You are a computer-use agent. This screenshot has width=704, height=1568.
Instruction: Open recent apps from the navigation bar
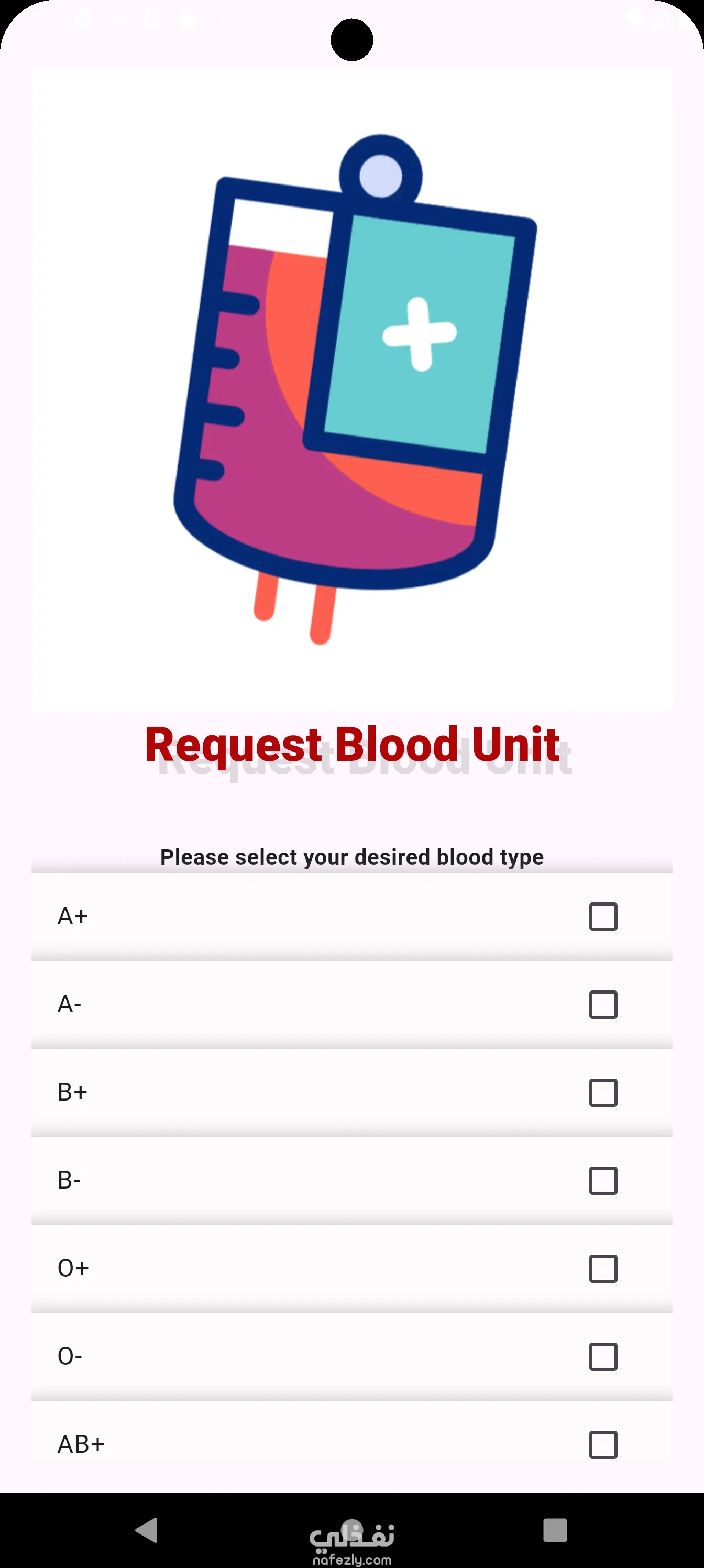[555, 1530]
